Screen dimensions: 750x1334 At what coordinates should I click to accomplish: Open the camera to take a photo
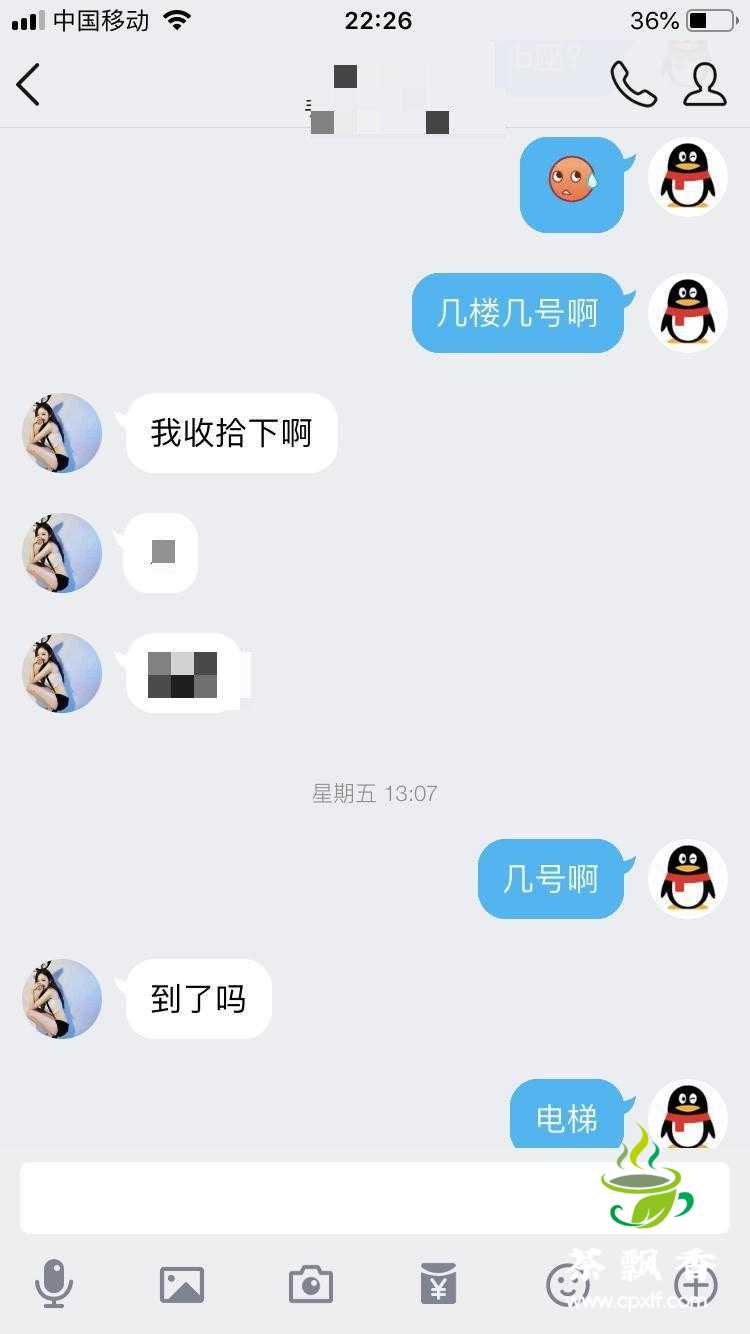tap(311, 1285)
